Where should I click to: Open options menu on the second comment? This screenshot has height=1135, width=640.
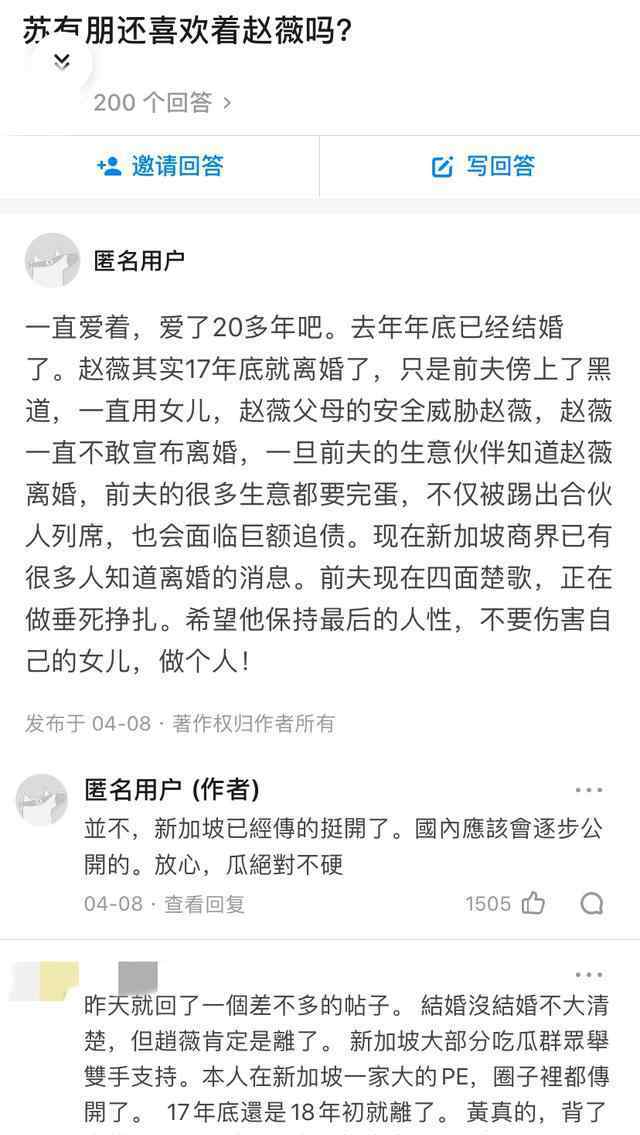(589, 974)
